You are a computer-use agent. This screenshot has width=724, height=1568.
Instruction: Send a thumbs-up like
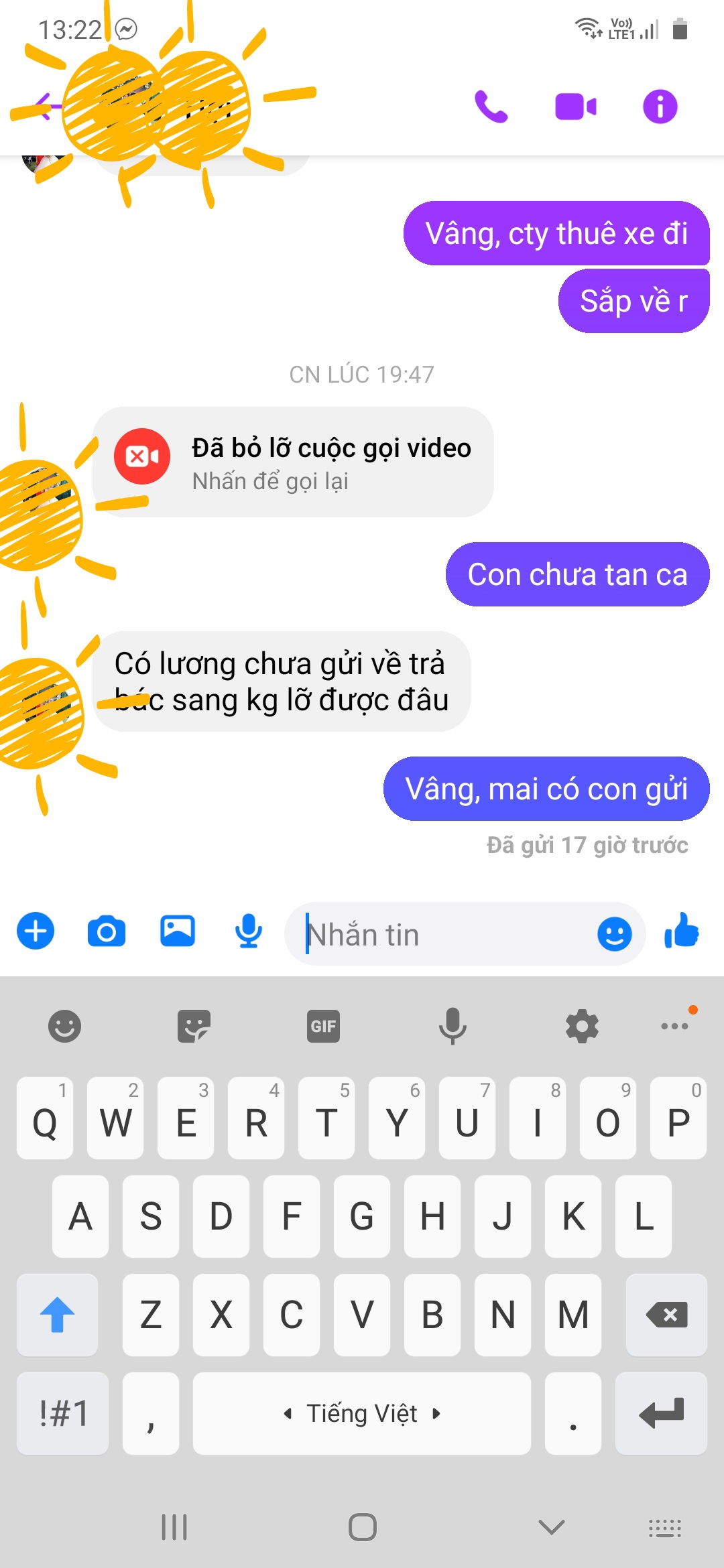pos(682,931)
